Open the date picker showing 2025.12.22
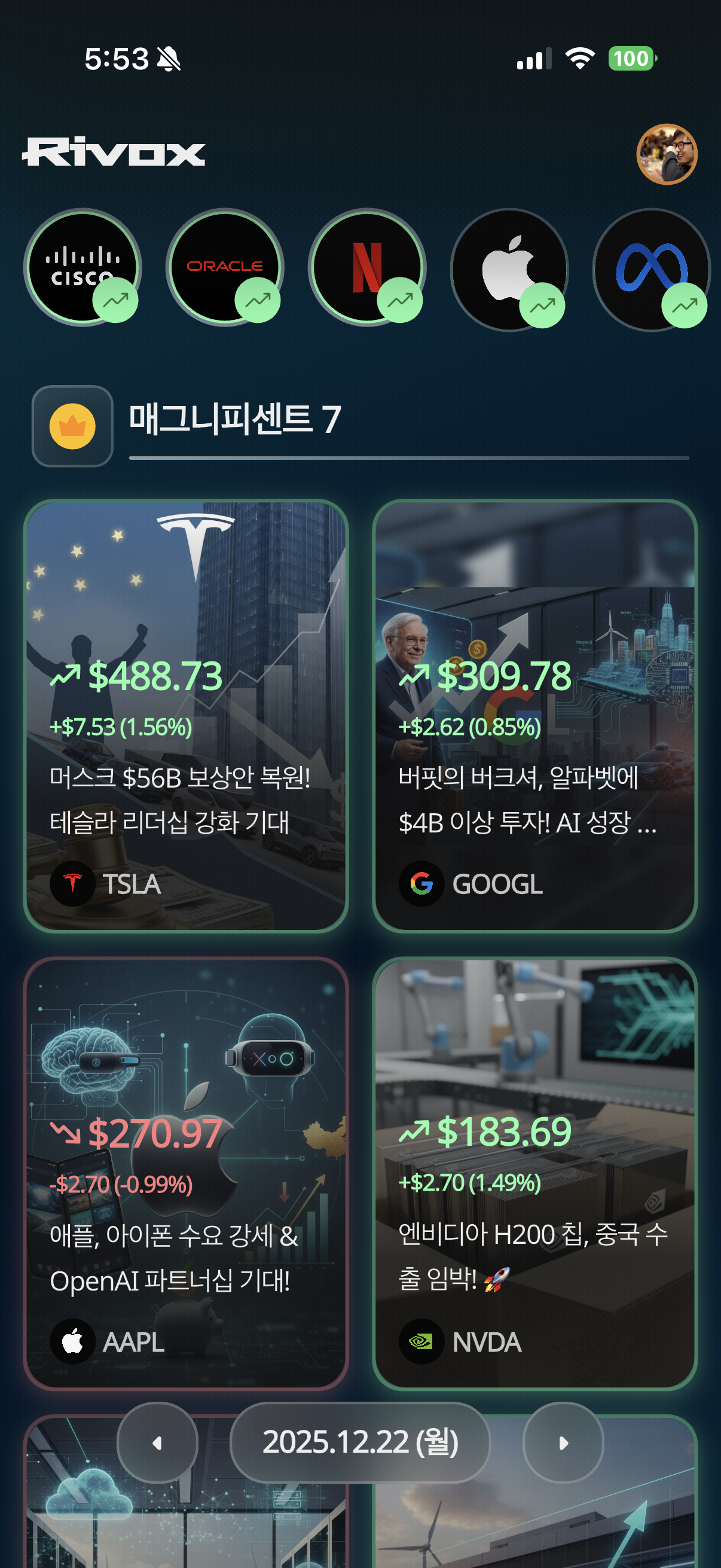Viewport: 721px width, 1568px height. coord(359,1442)
